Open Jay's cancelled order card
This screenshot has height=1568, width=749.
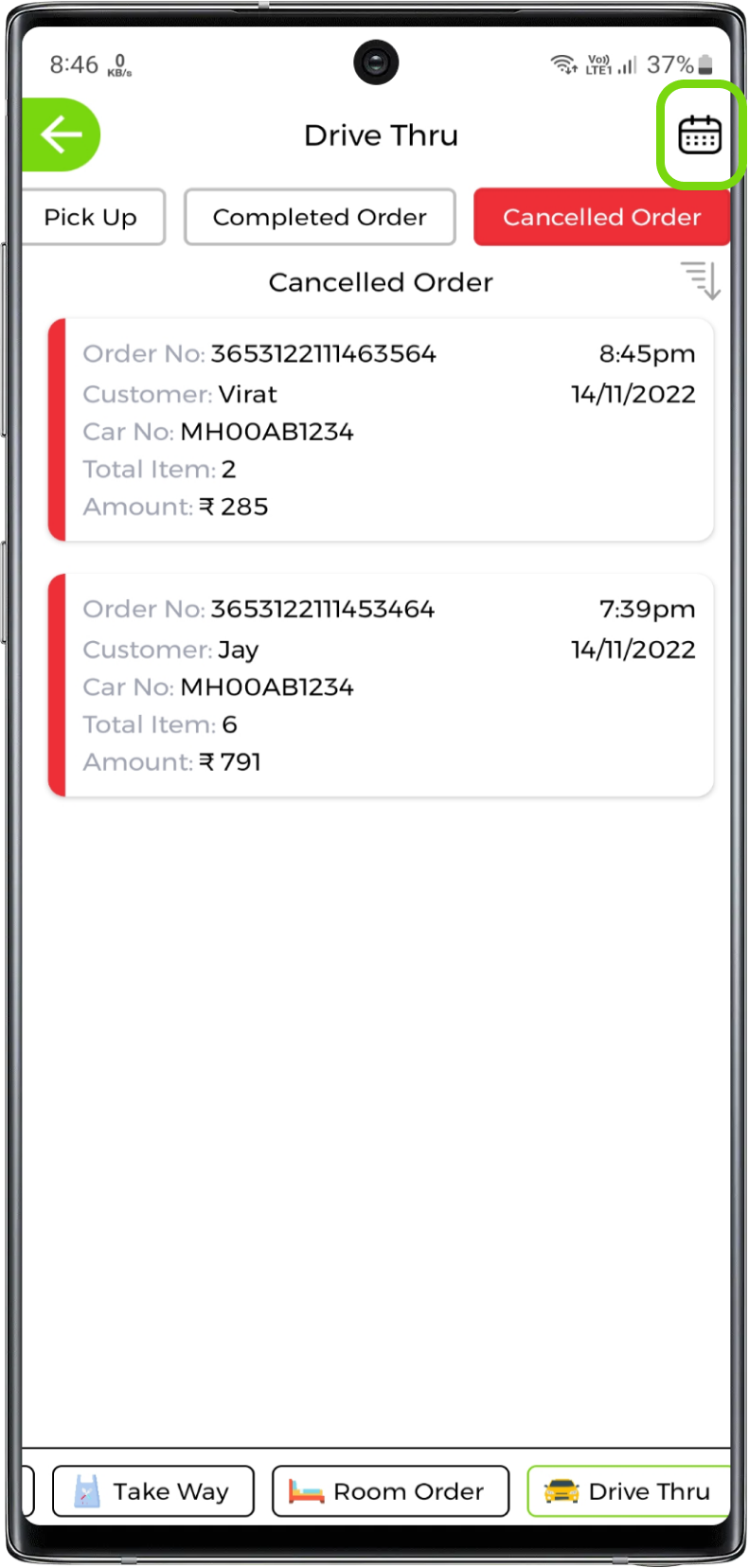pos(381,685)
